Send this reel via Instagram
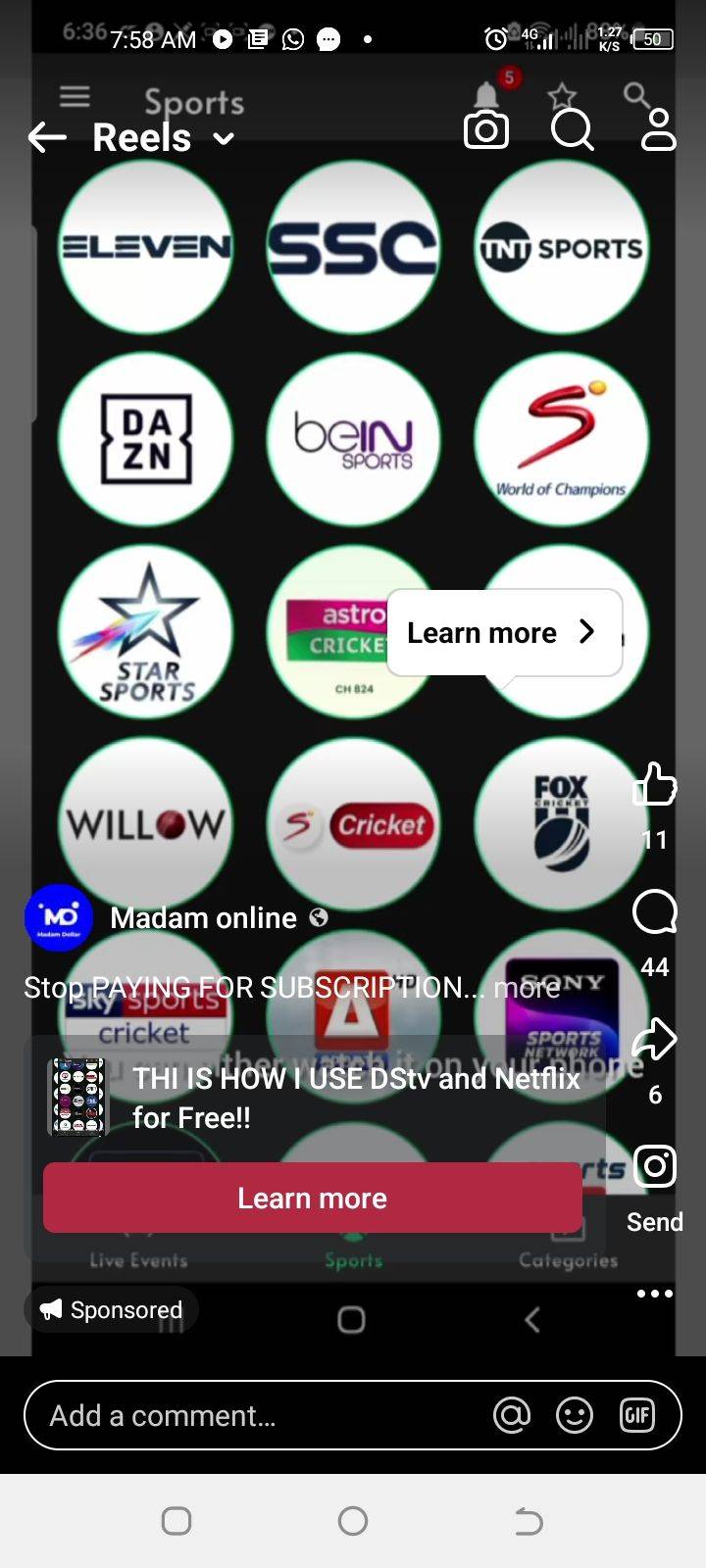This screenshot has height=1568, width=706. 654,1167
